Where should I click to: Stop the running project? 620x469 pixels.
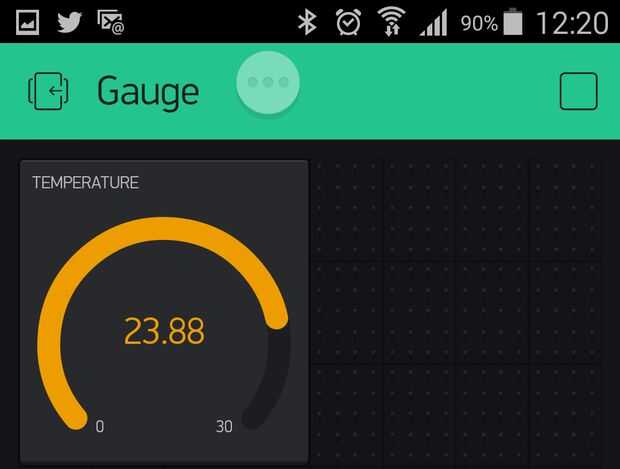(x=578, y=91)
